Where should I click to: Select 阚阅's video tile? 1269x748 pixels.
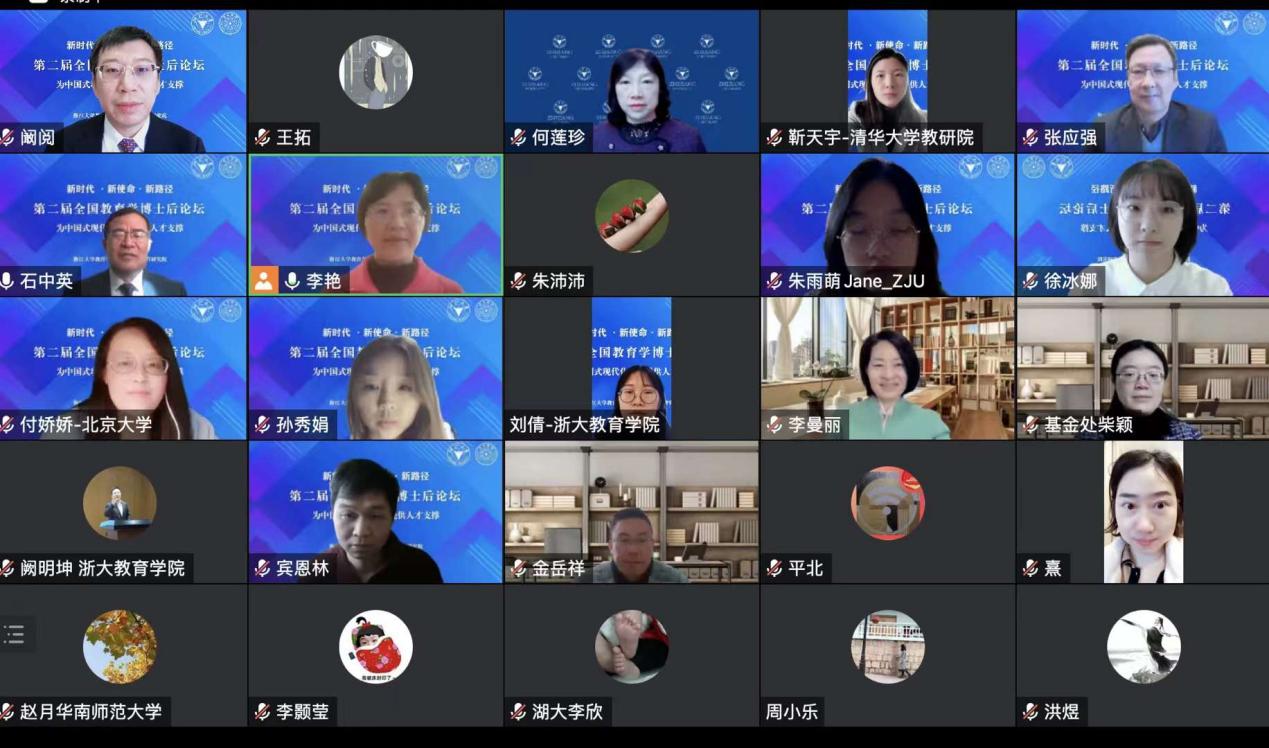point(122,82)
